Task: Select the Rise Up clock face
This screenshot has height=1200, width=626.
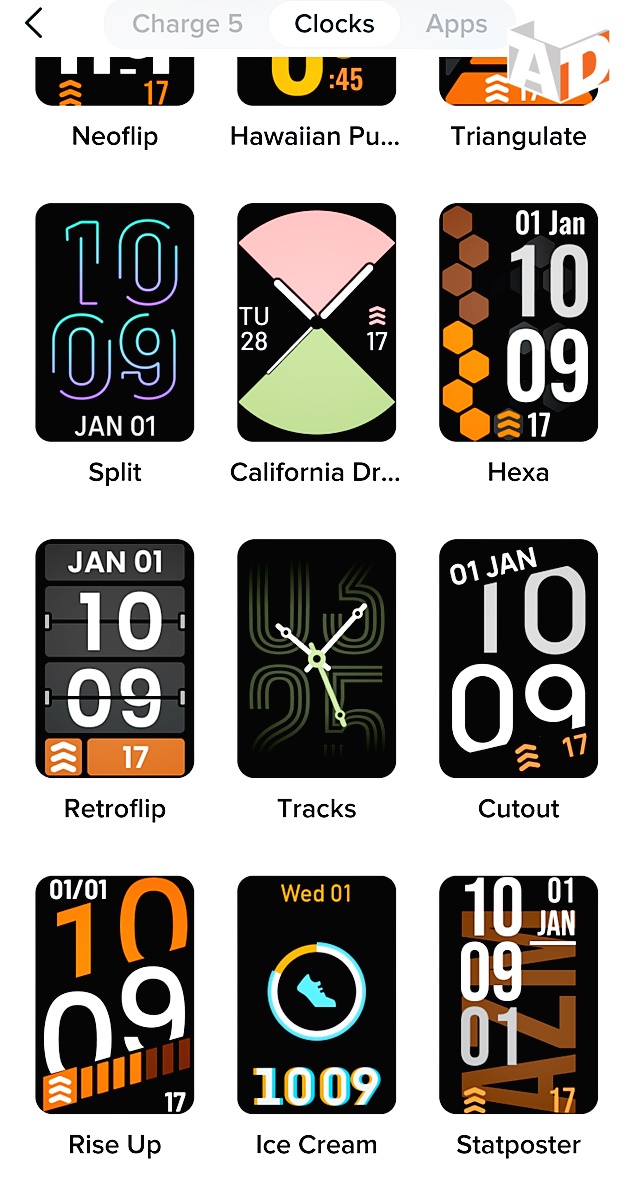Action: (x=115, y=994)
